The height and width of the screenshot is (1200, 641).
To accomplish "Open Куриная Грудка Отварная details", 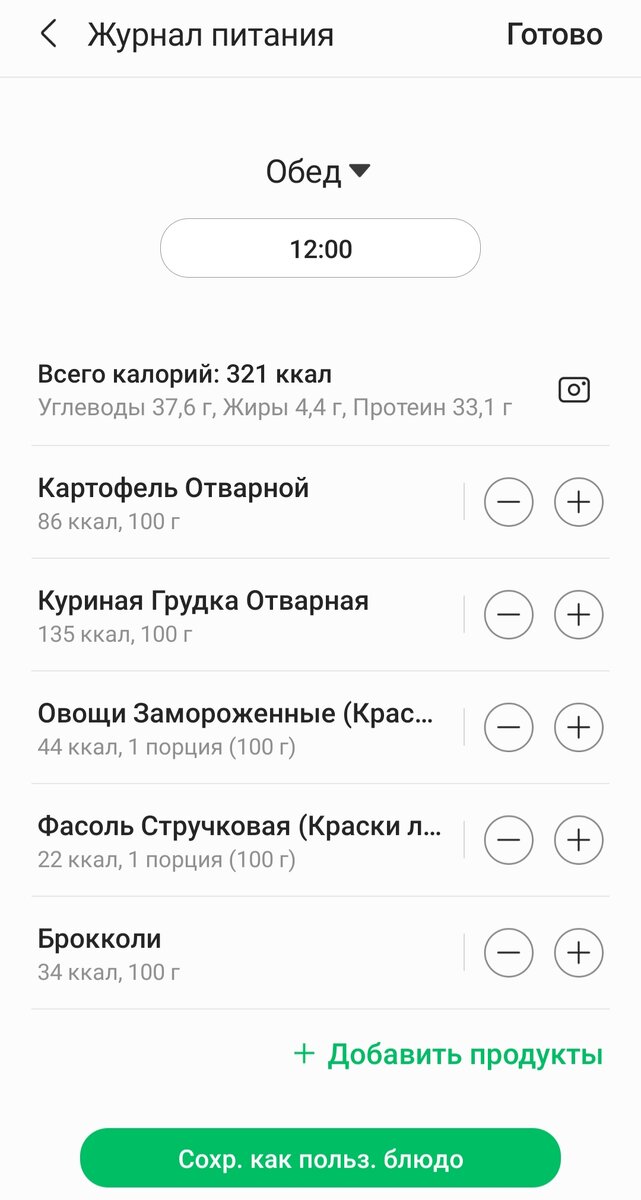I will tap(247, 615).
